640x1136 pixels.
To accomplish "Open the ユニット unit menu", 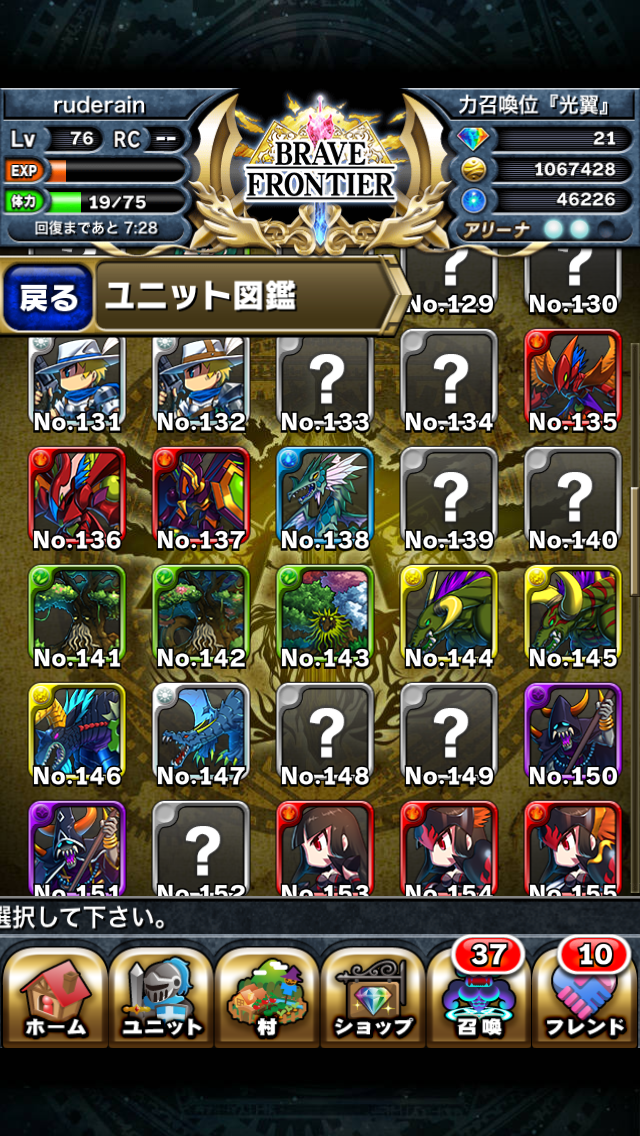I will coord(161,995).
